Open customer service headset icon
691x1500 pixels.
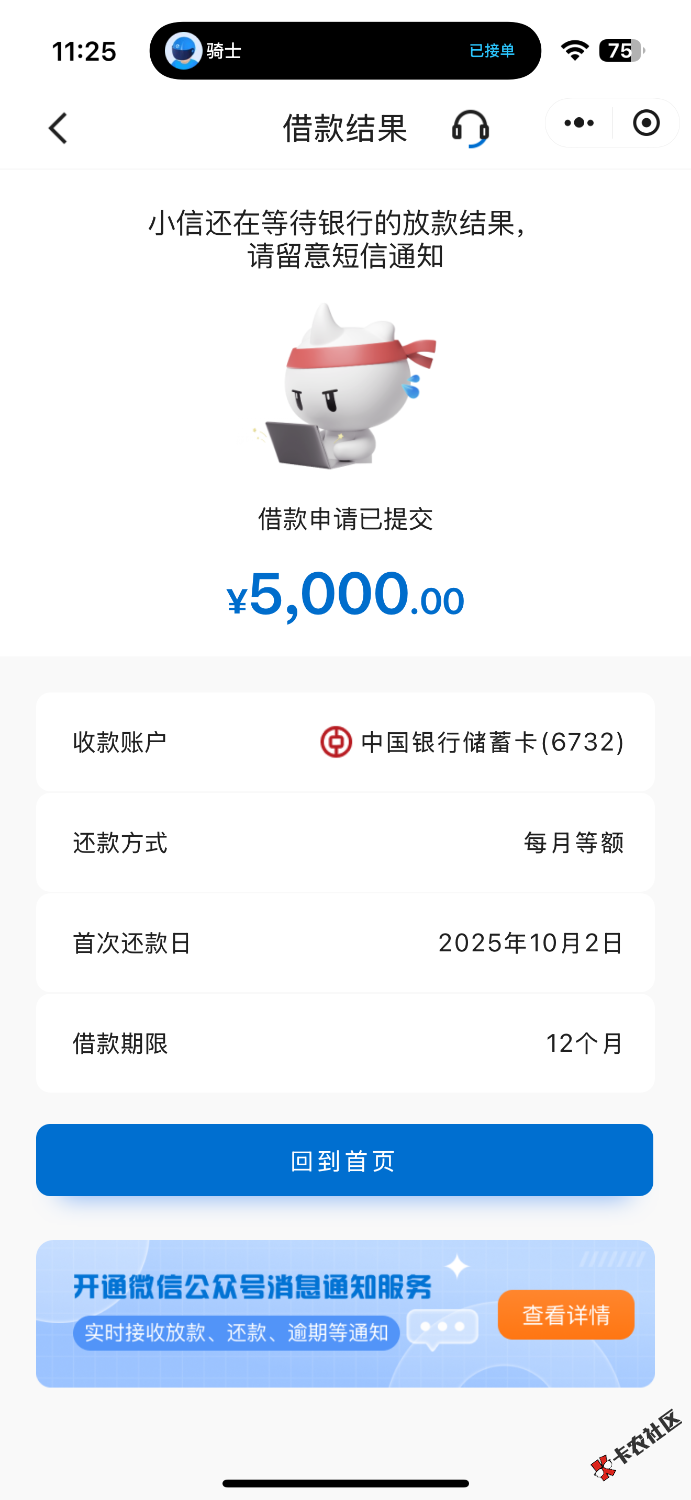point(469,128)
